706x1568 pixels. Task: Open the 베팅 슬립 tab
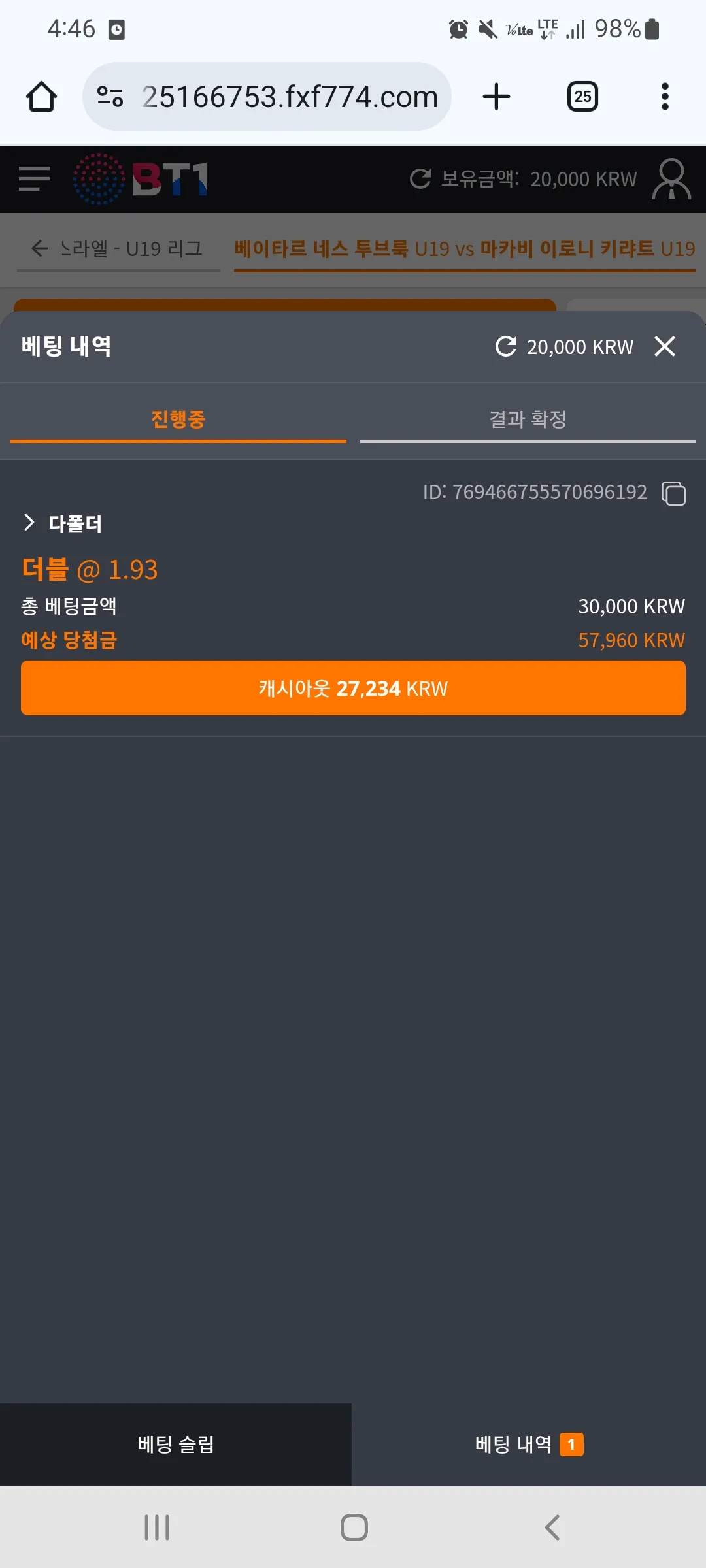pos(176,1445)
